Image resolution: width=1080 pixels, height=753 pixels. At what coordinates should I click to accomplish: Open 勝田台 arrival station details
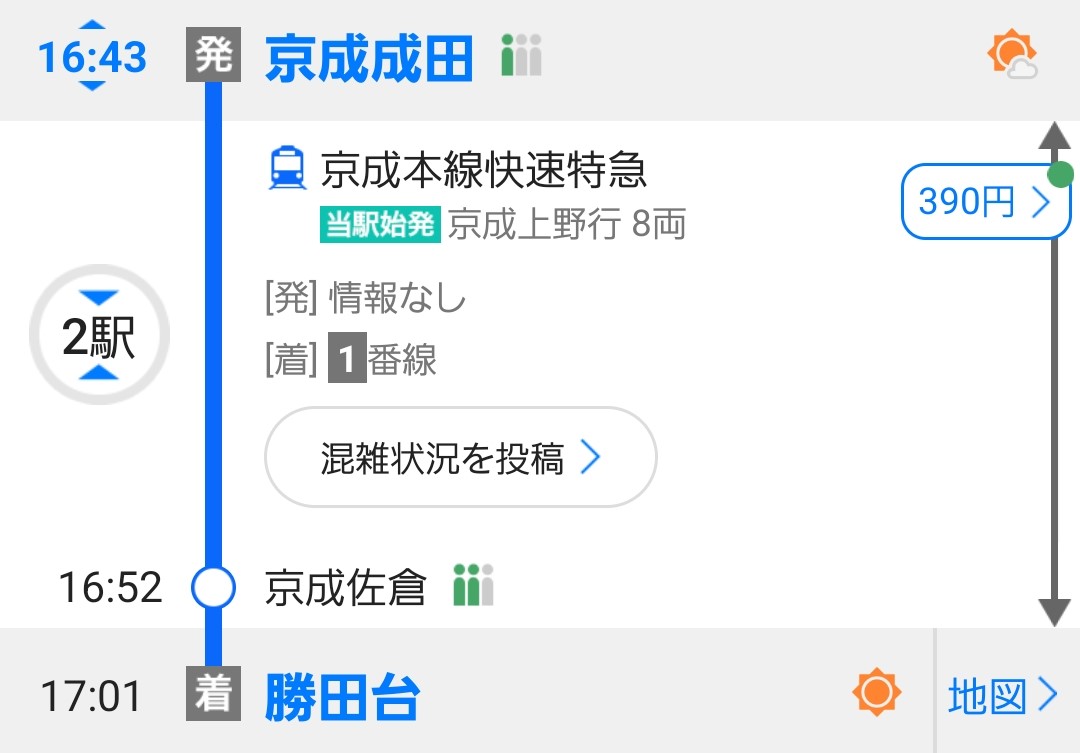coord(342,696)
